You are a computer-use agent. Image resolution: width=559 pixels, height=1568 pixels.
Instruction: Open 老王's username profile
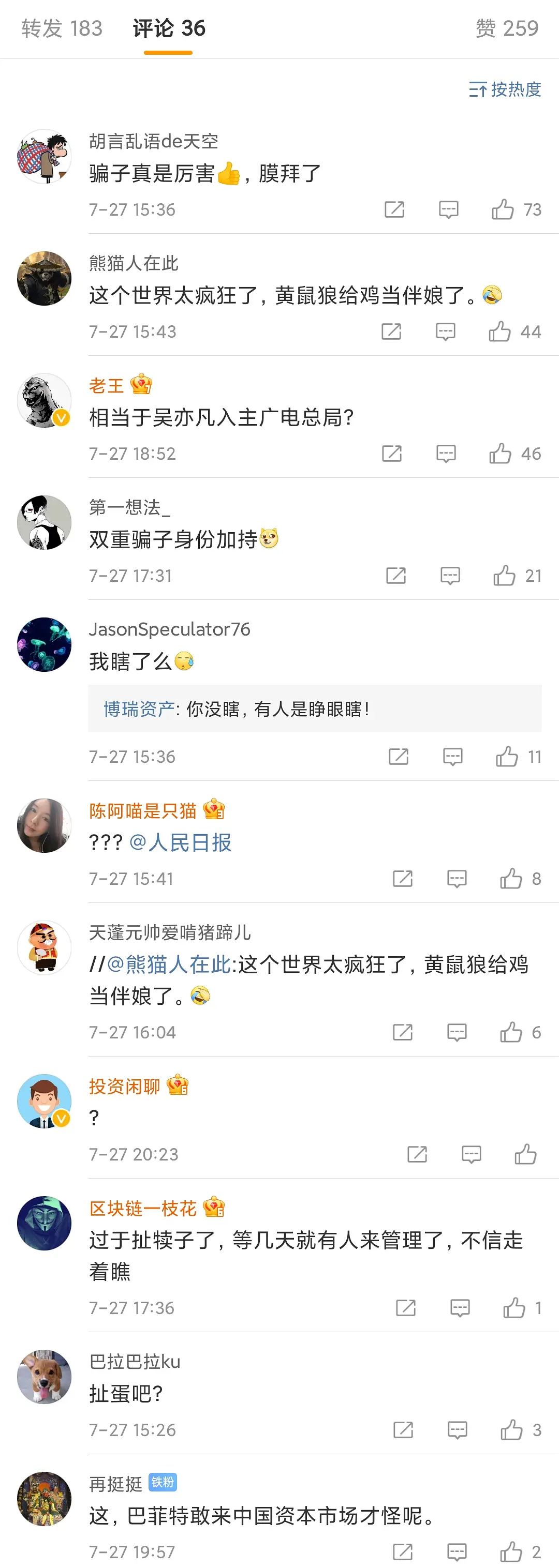point(106,385)
